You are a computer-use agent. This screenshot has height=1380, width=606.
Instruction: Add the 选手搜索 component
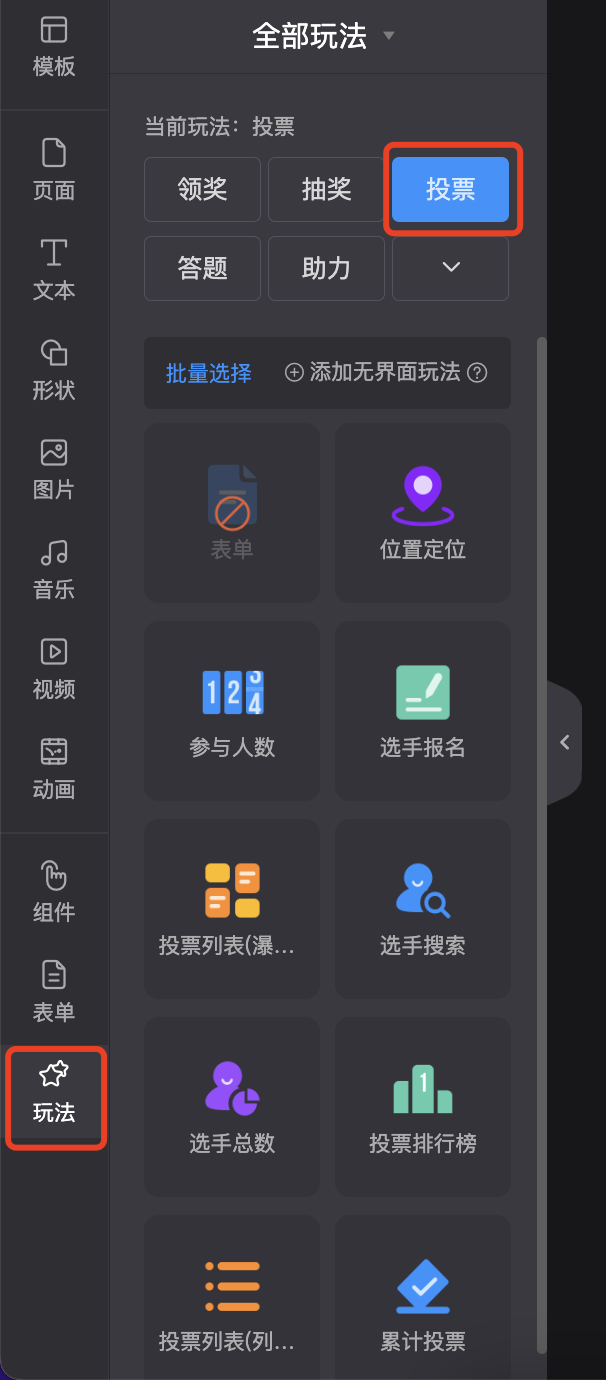click(423, 909)
